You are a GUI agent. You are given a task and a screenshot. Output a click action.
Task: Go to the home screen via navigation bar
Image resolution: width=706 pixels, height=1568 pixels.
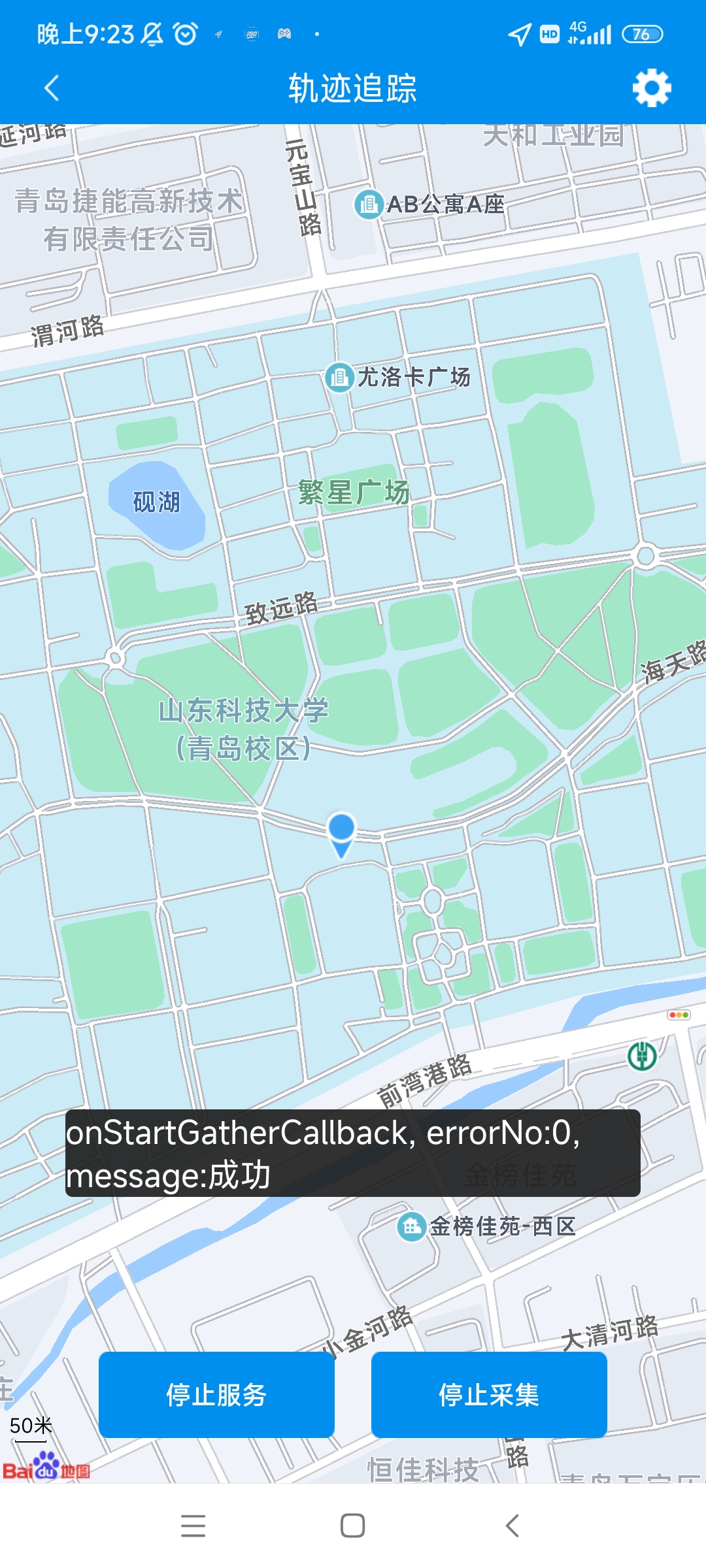click(x=352, y=1526)
